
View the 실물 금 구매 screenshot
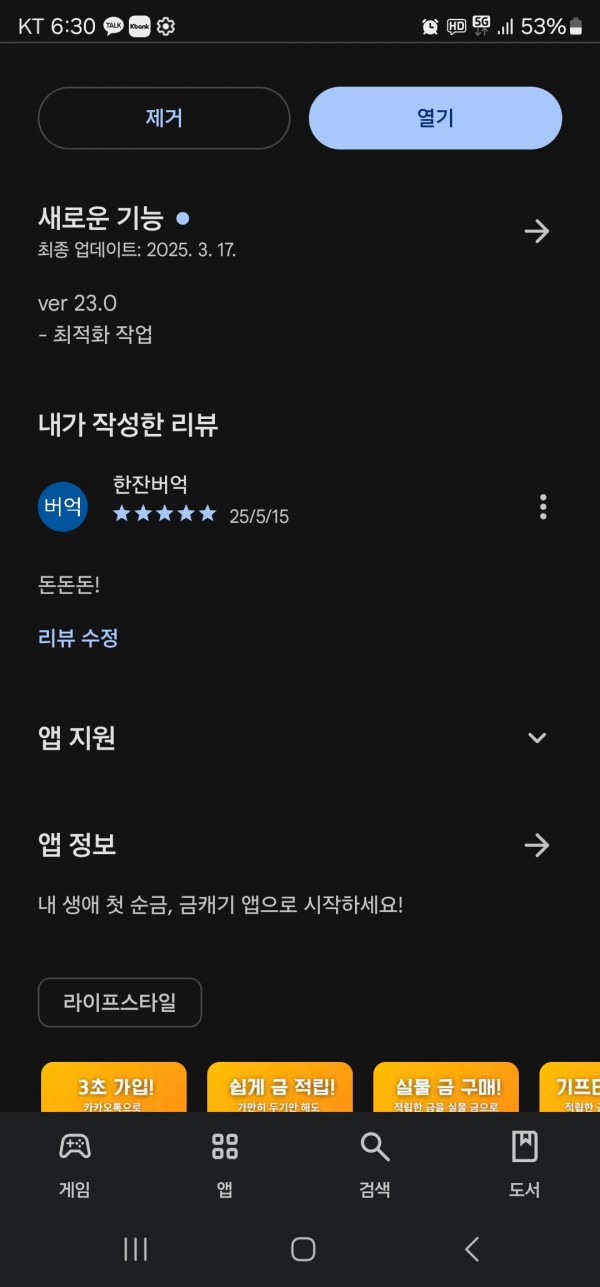click(446, 1087)
